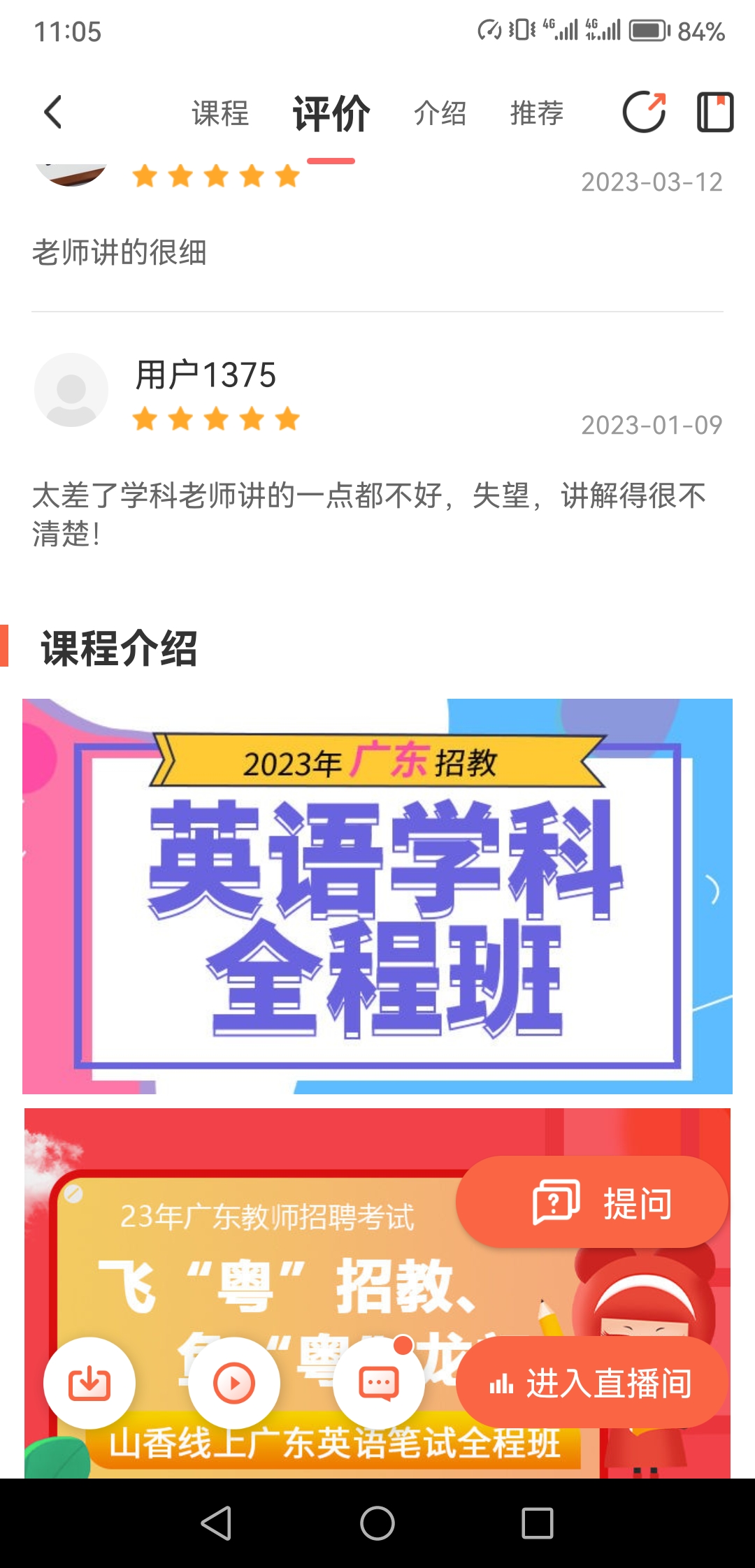Tap the round play floating button
The width and height of the screenshot is (755, 1568).
click(x=234, y=1383)
